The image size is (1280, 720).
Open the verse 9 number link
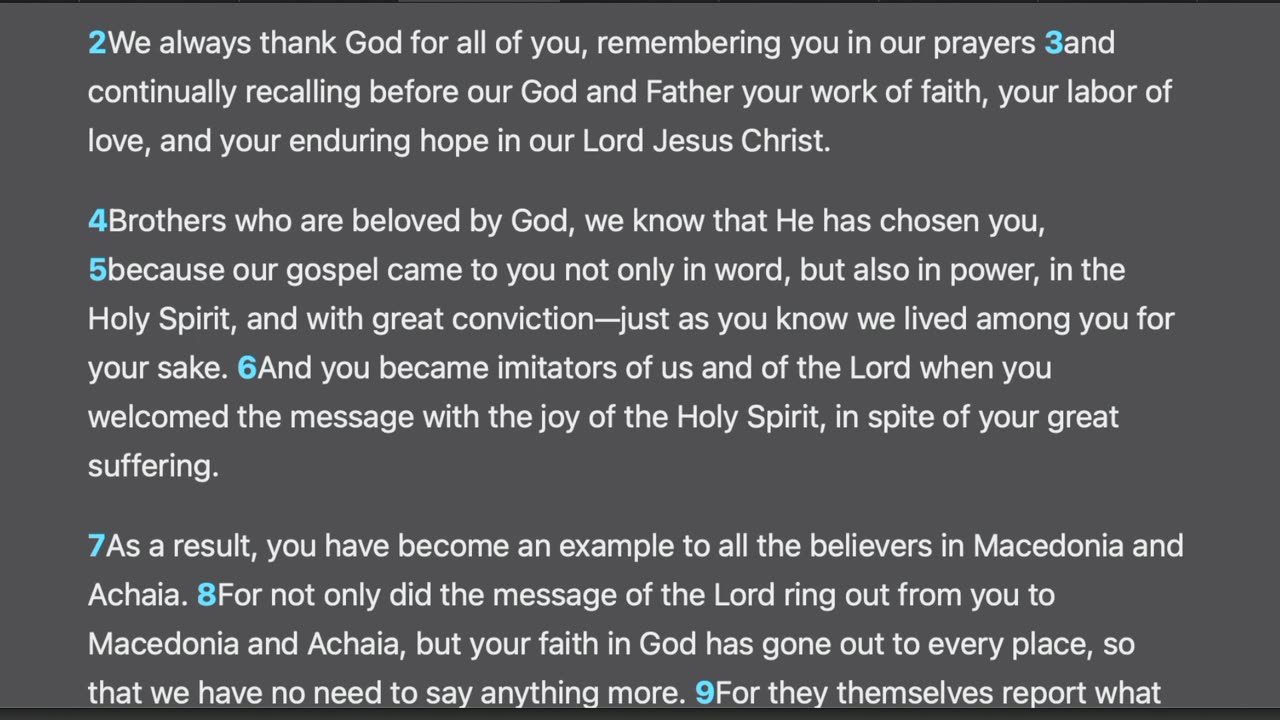click(705, 693)
